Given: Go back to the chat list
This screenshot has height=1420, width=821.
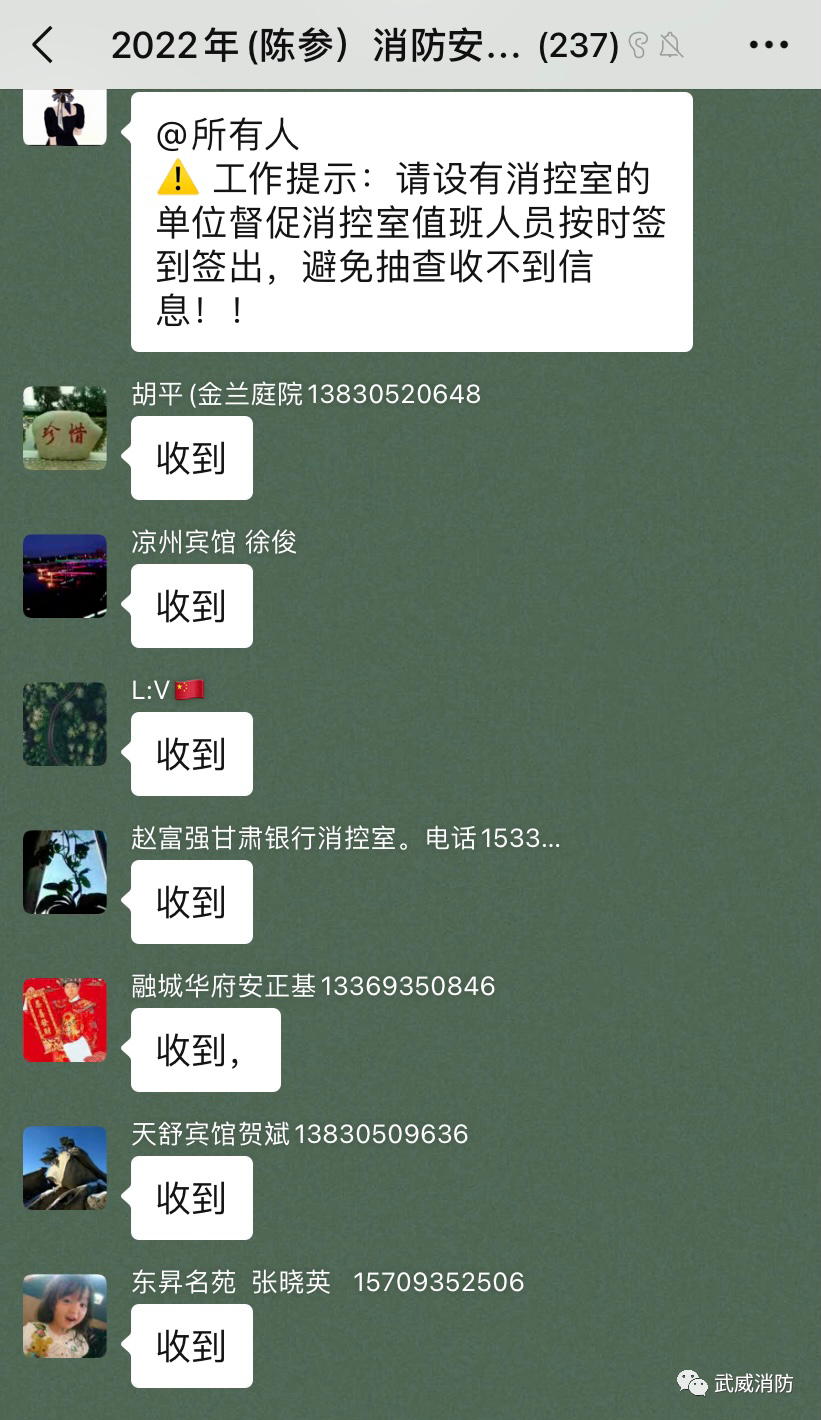Looking at the screenshot, I should coord(42,45).
